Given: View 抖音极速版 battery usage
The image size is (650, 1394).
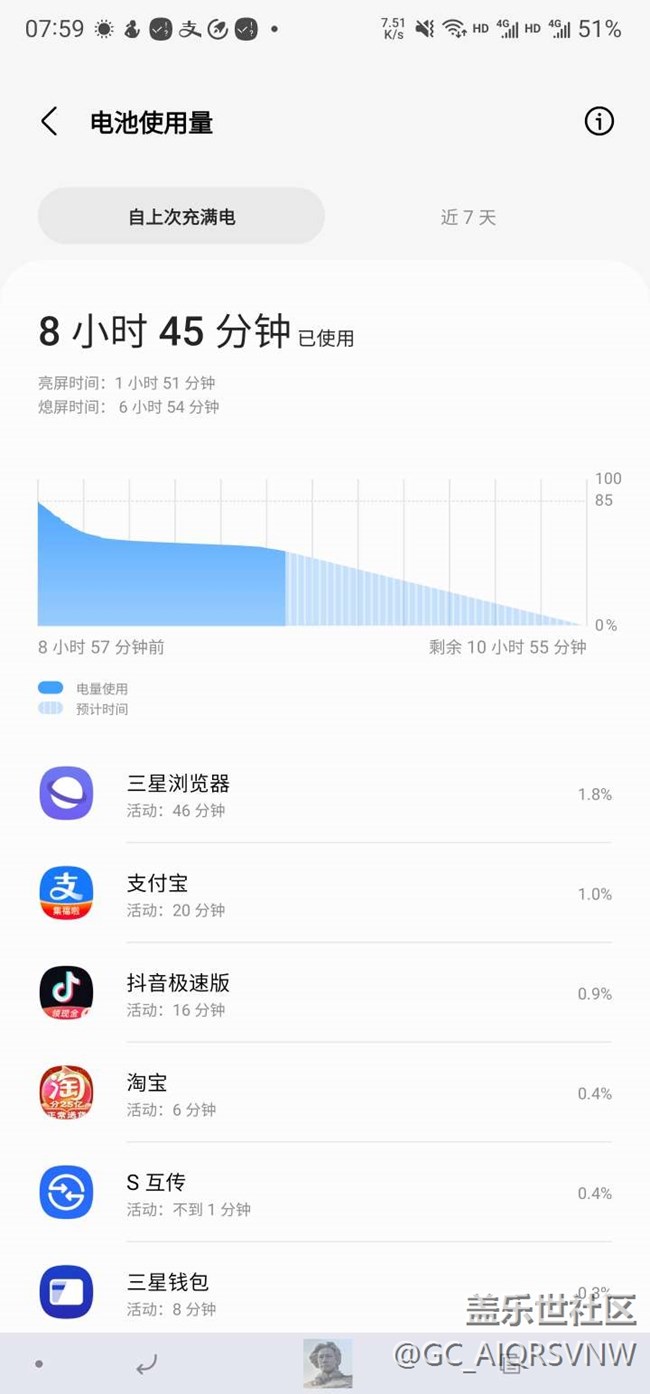Looking at the screenshot, I should coord(325,993).
